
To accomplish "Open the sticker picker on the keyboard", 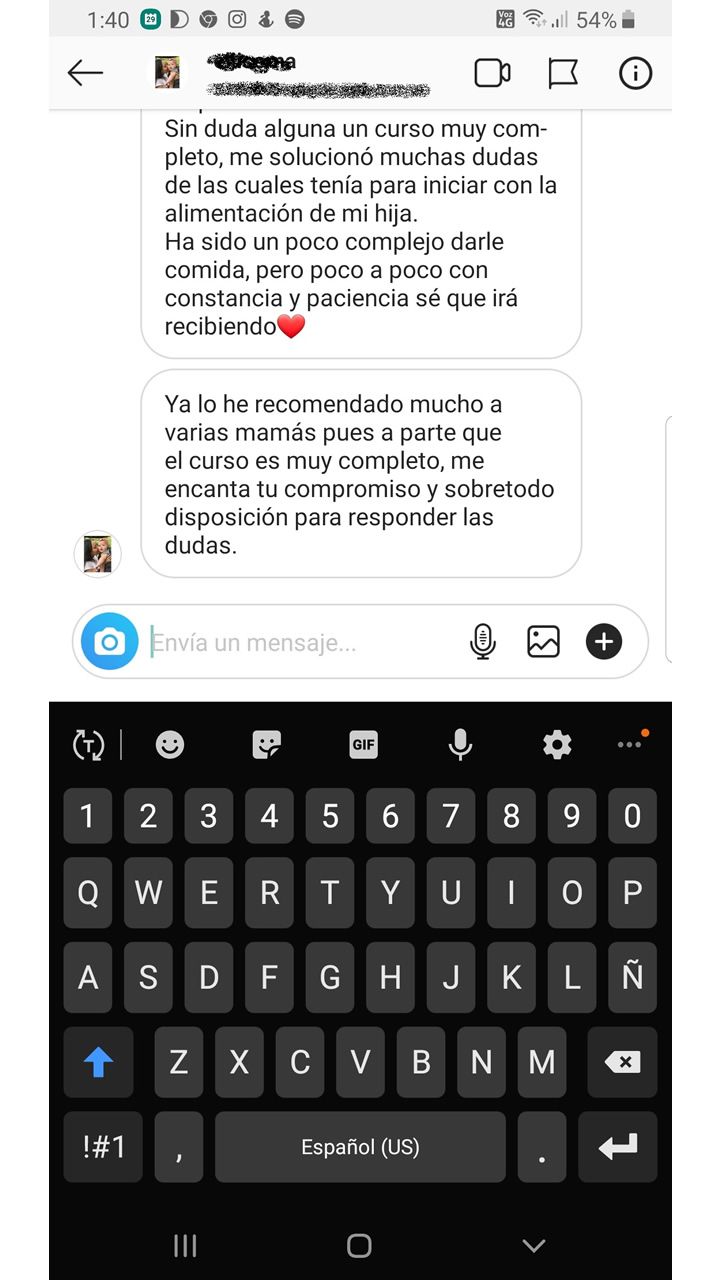I will point(268,744).
